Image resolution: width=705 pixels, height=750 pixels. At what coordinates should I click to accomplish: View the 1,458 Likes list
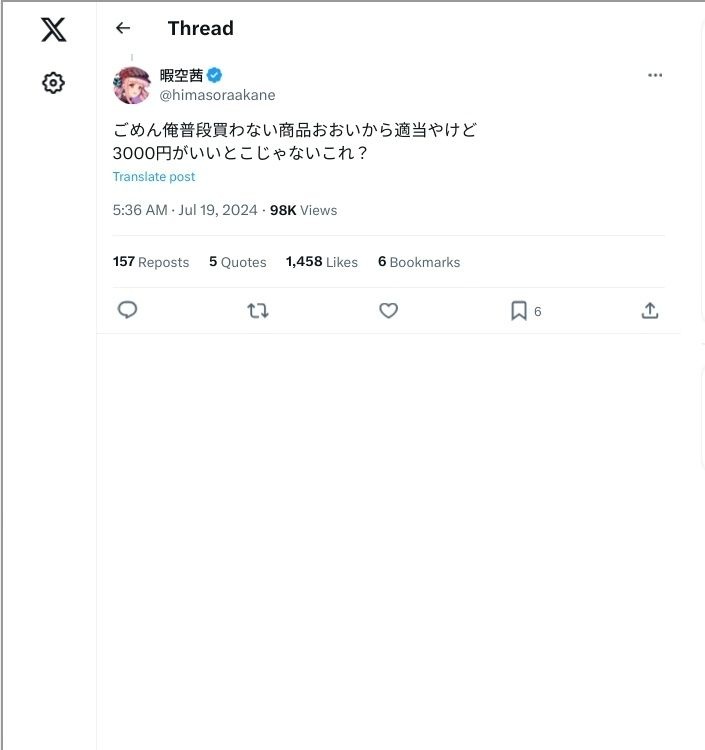[321, 262]
